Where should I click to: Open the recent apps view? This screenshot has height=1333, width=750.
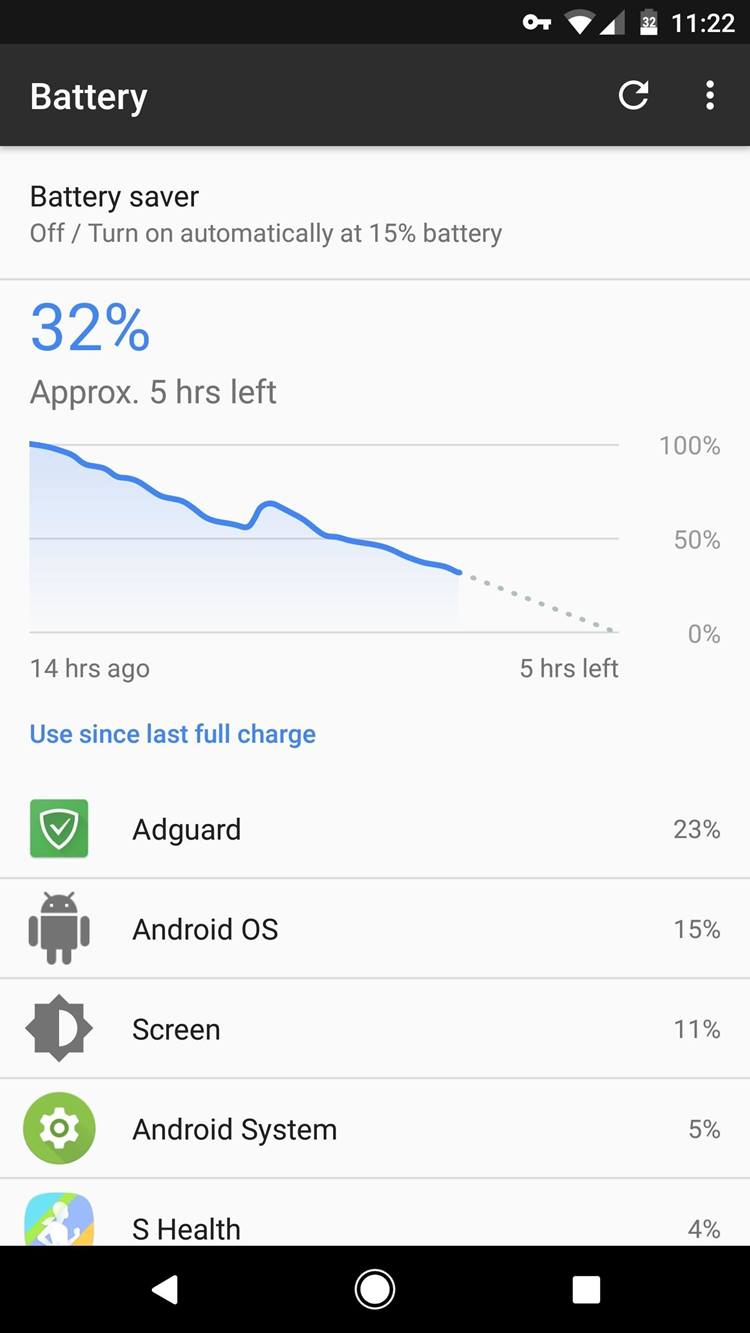point(586,1290)
